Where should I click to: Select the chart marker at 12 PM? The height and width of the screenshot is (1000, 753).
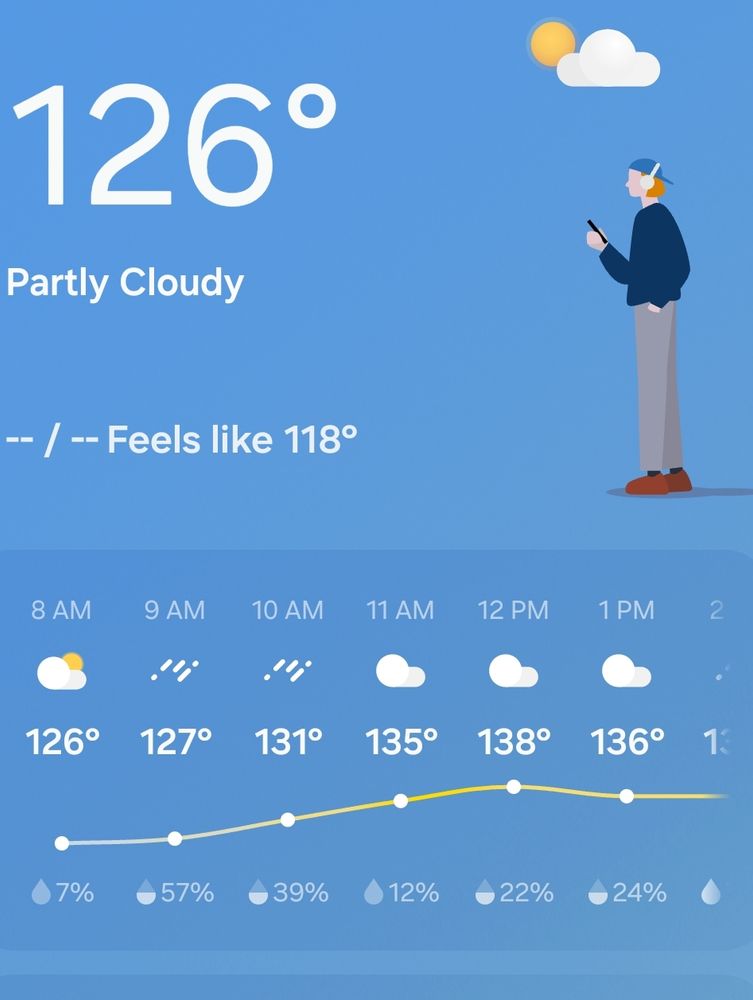[x=514, y=785]
